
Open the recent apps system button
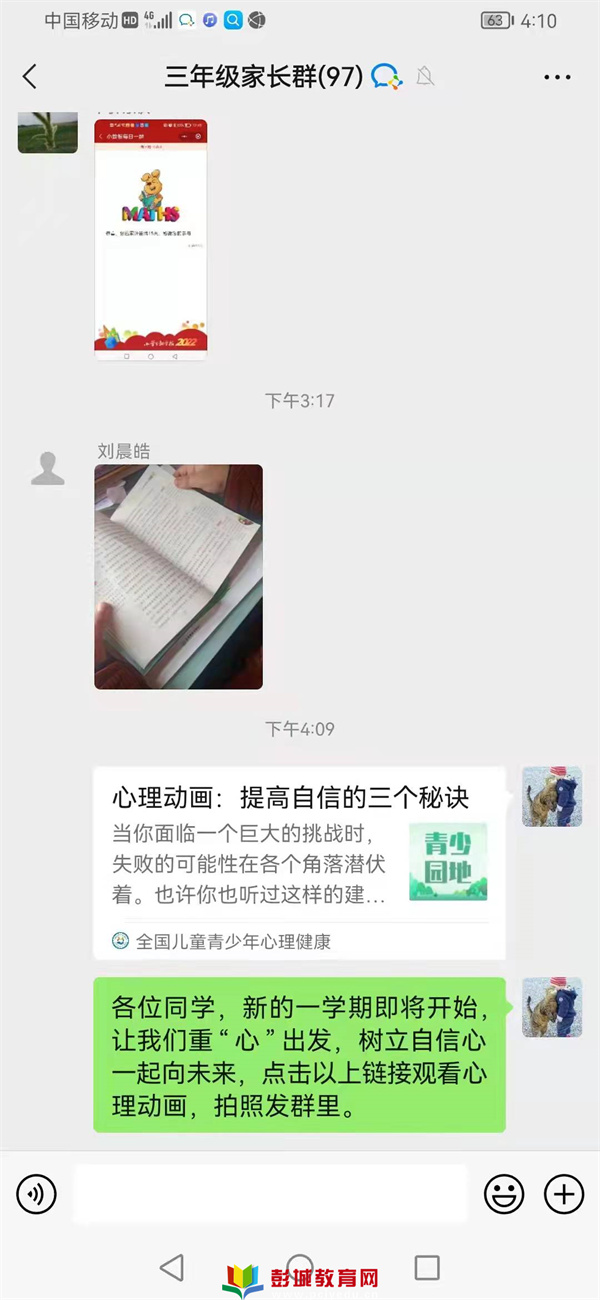click(x=427, y=1268)
